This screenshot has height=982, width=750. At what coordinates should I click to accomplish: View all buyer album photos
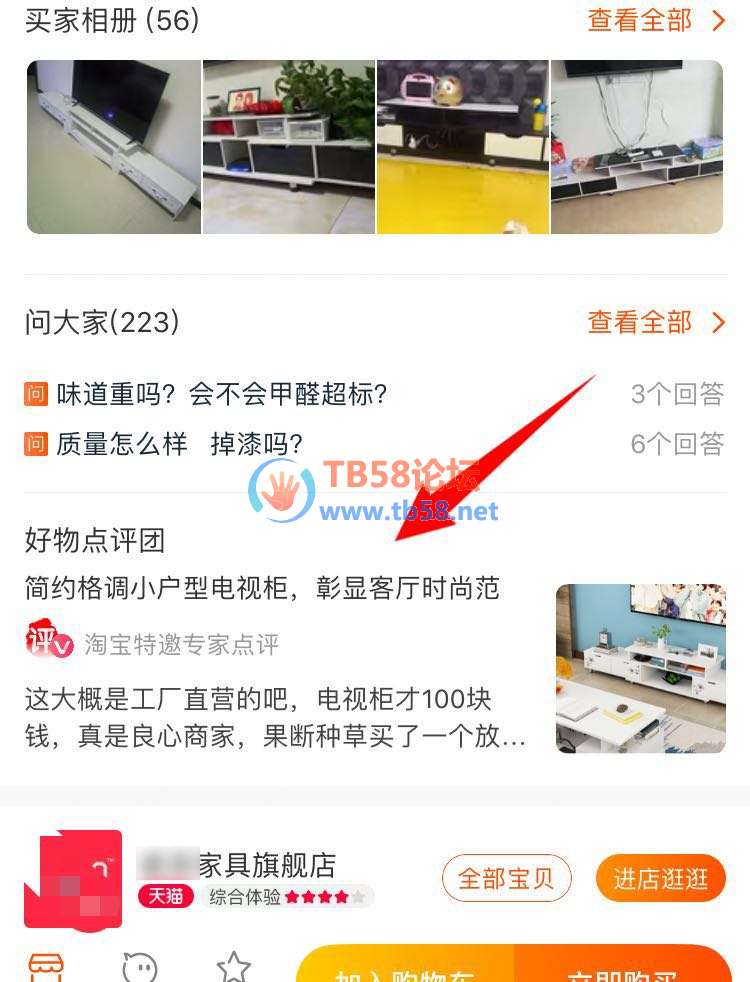pyautogui.click(x=655, y=20)
